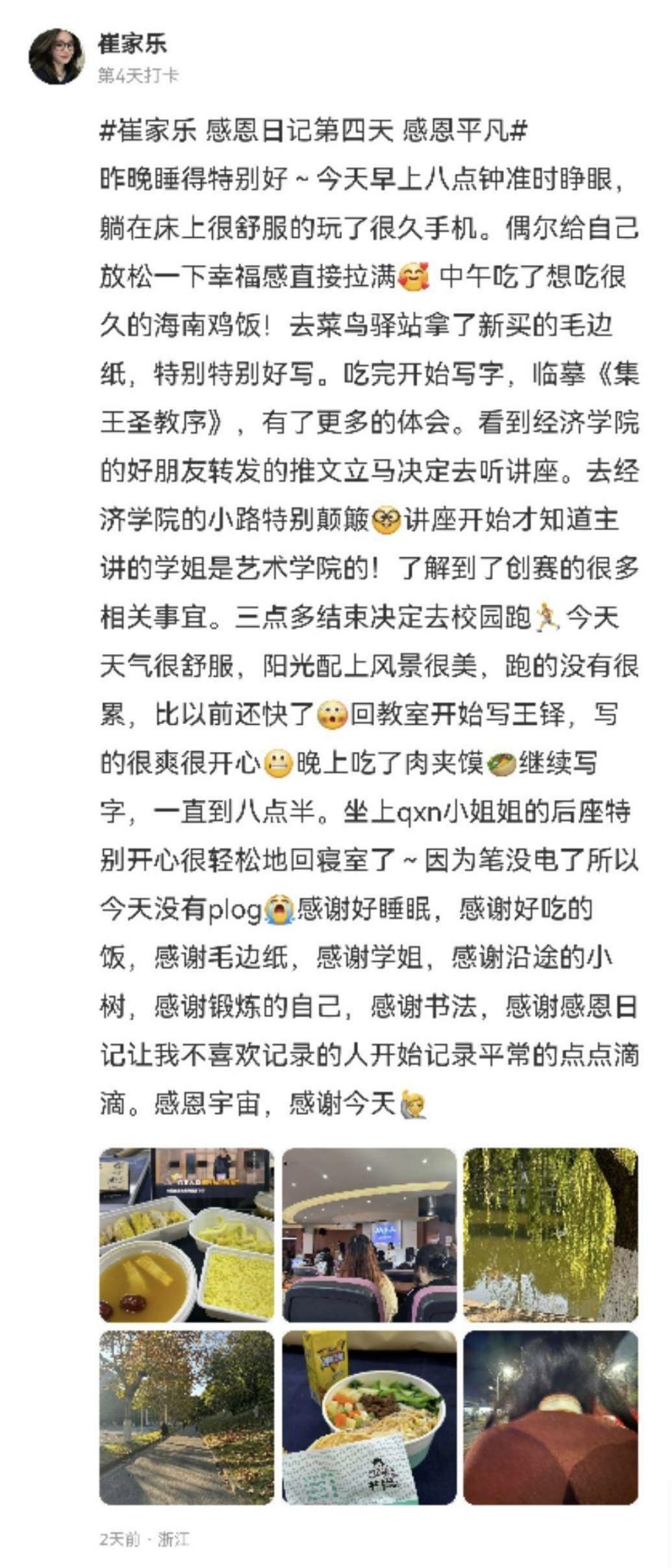View the Hainan chicken rice meal photo
This screenshot has width=672, height=1568.
pos(186,1234)
